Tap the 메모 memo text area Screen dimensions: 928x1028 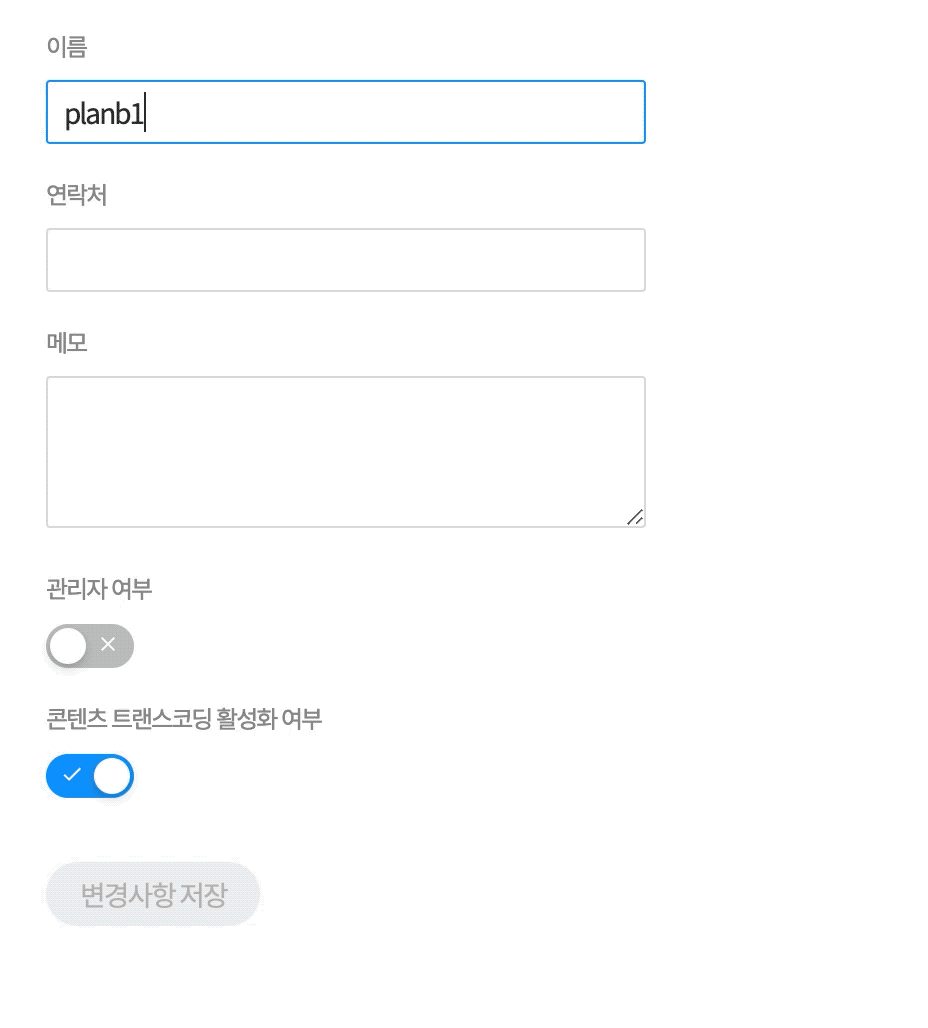point(345,451)
